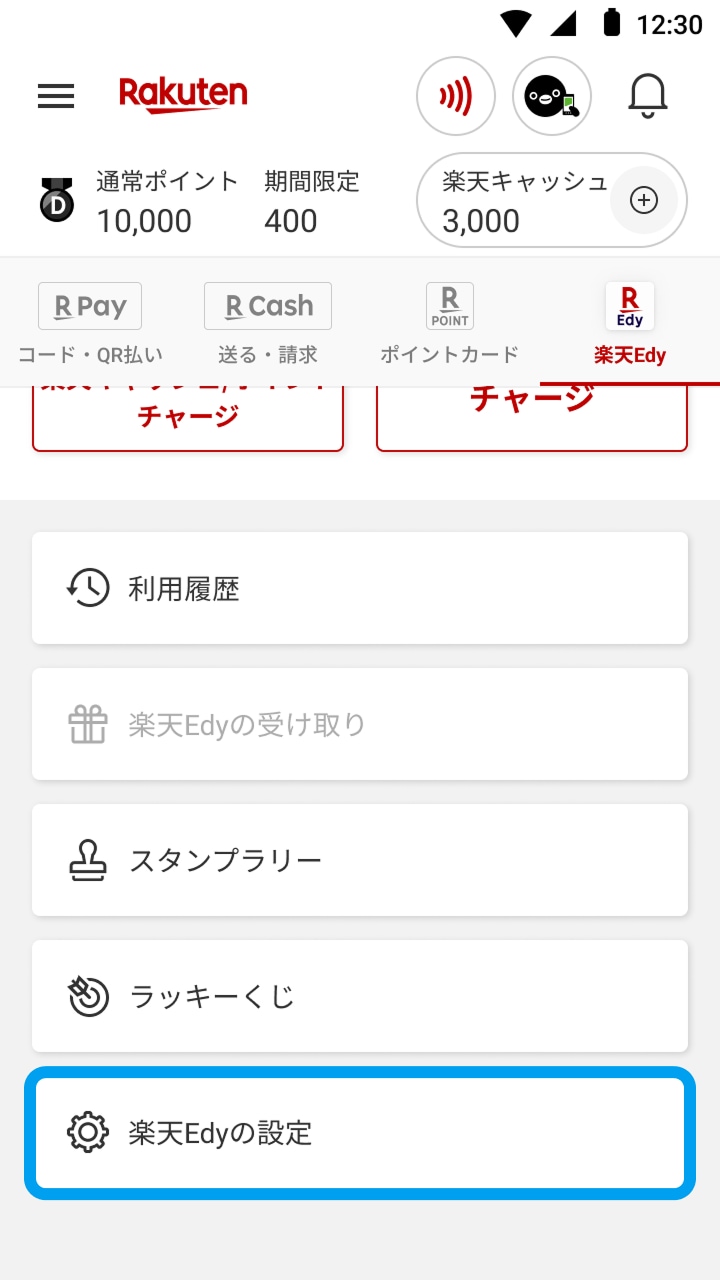
Task: Add Rakuten Cash with the plus button
Action: 644,201
